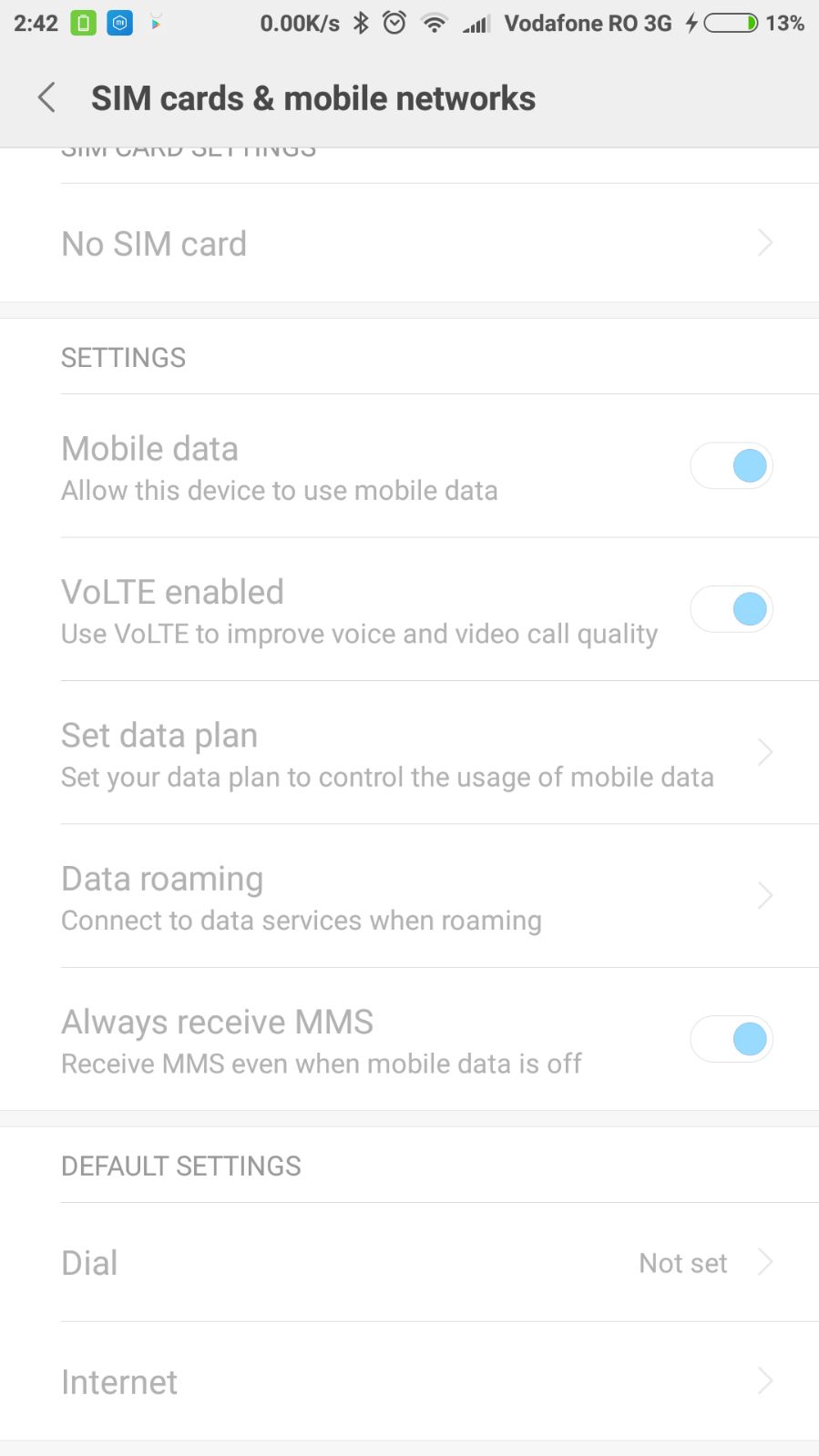Open Set data plan
The image size is (819, 1456).
[409, 753]
